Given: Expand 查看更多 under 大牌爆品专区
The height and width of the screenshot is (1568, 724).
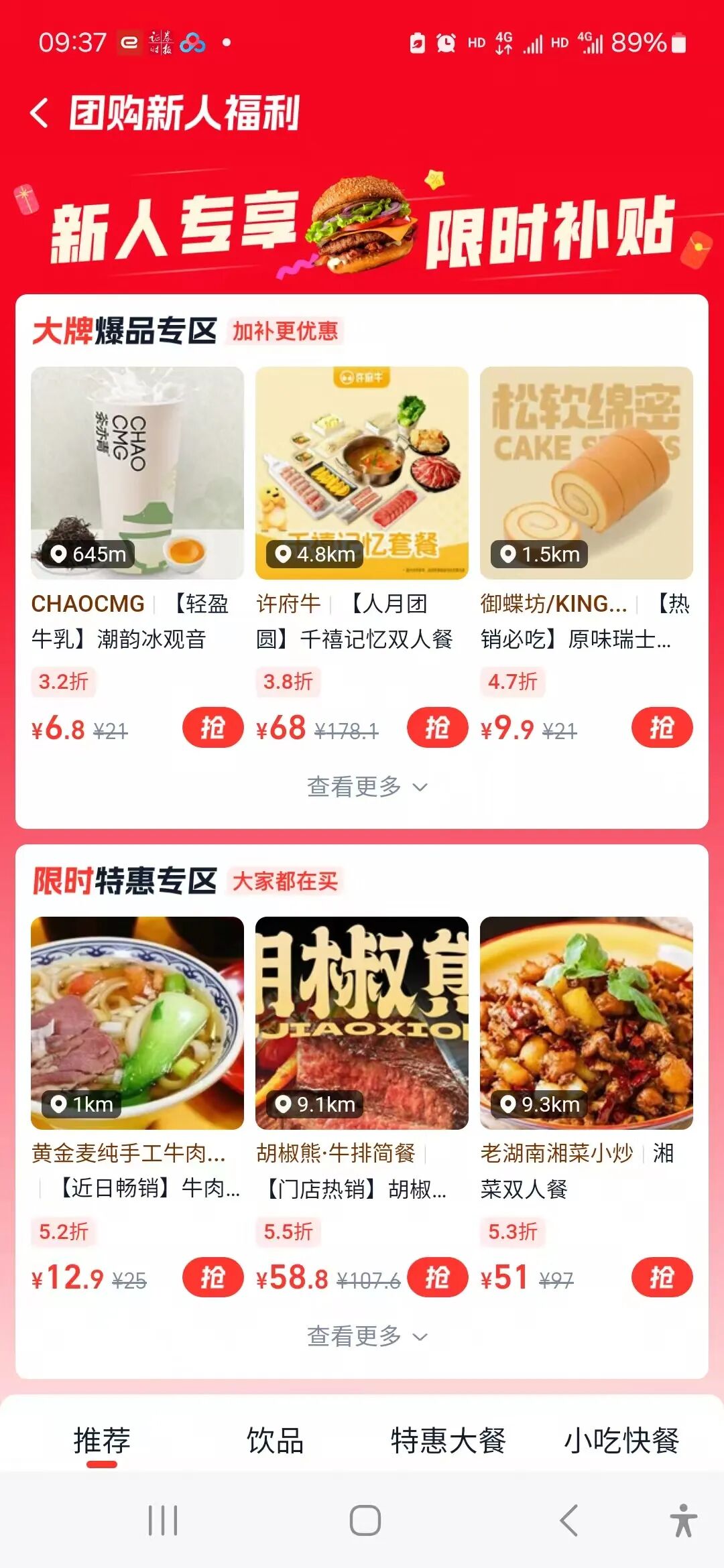Looking at the screenshot, I should click(x=366, y=787).
